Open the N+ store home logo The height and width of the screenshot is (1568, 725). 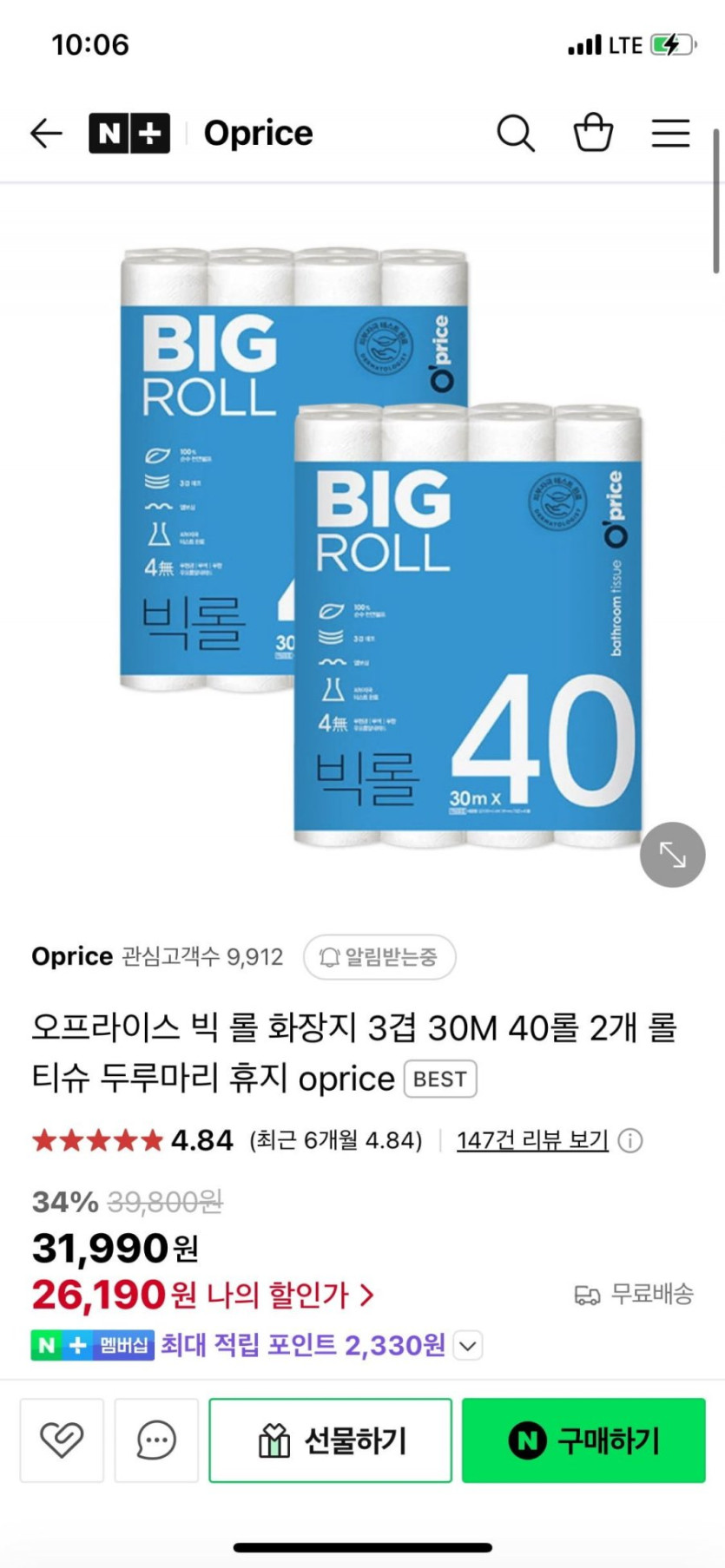pos(129,134)
